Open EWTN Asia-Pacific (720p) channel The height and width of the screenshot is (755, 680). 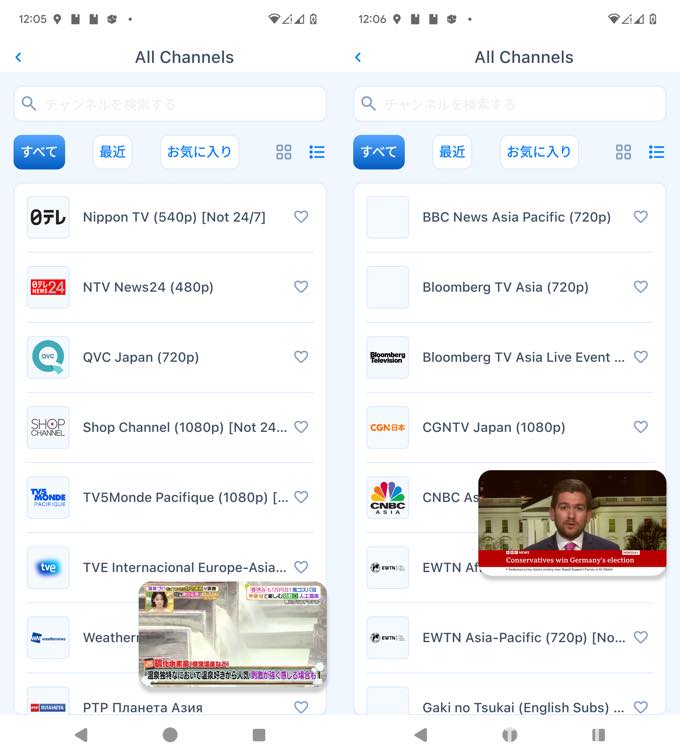click(522, 637)
